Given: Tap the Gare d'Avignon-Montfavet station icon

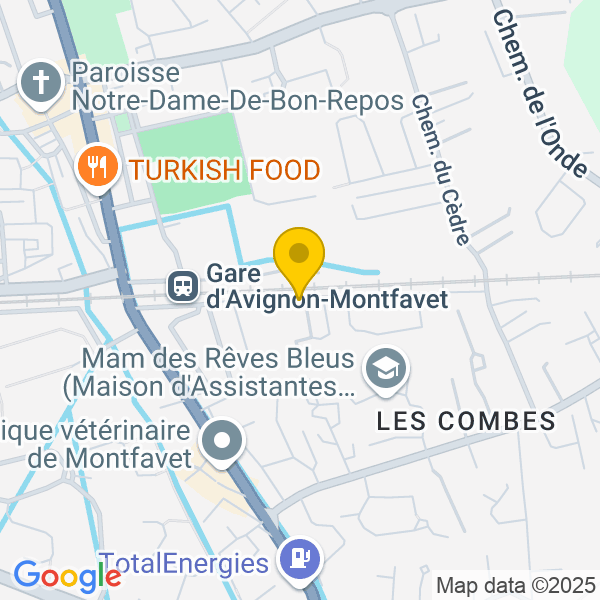Looking at the screenshot, I should pyautogui.click(x=183, y=286).
